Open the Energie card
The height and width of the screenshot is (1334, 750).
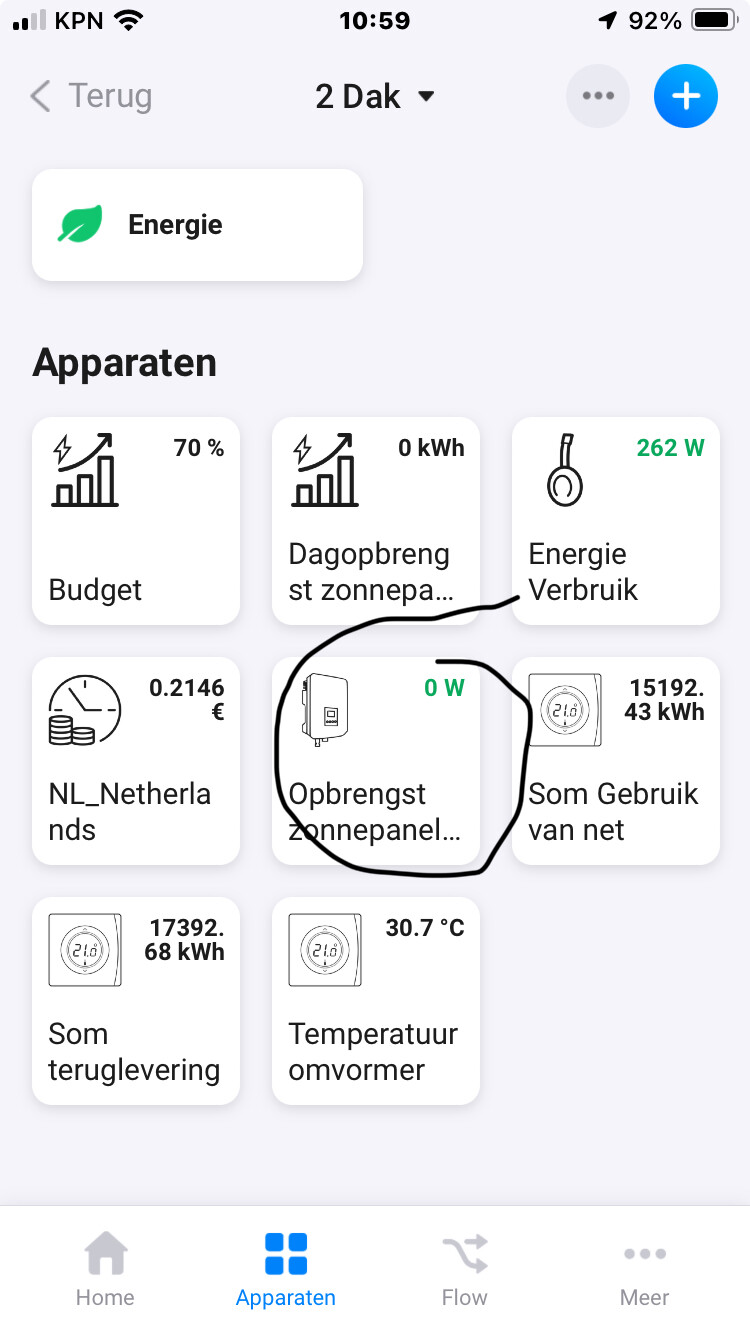tap(197, 225)
